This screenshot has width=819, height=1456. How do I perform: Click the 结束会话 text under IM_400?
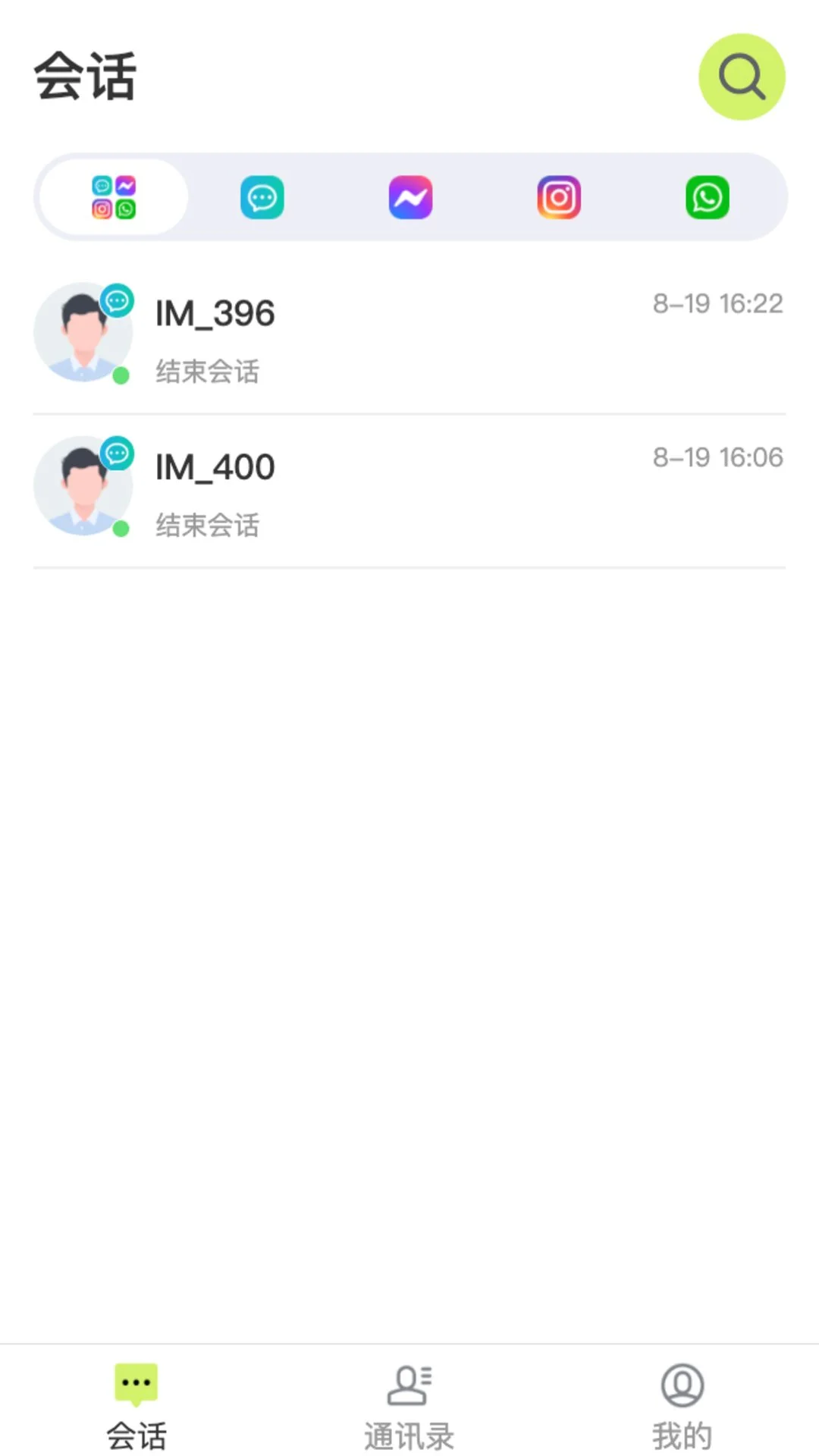206,525
